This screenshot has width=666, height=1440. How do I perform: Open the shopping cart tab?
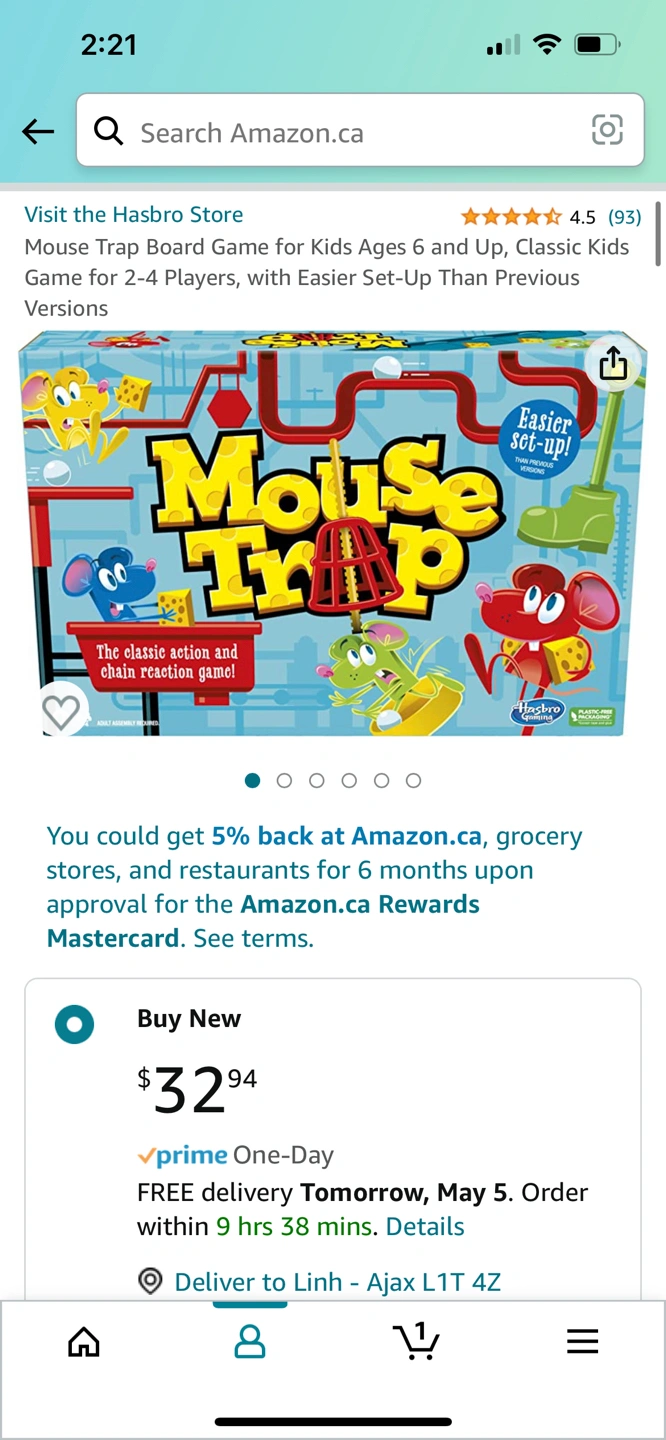[x=416, y=1342]
